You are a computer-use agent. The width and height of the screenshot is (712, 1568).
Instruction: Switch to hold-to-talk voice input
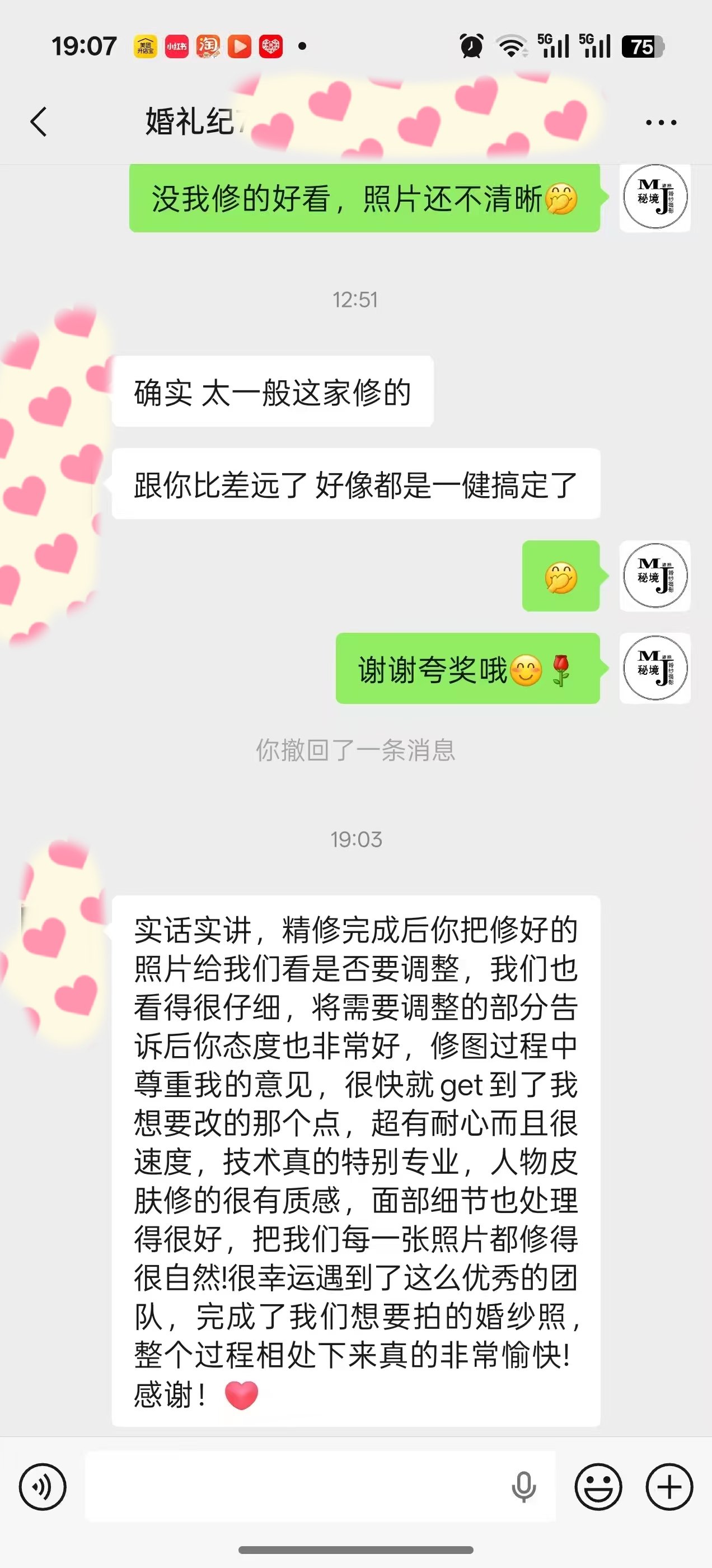click(42, 1487)
